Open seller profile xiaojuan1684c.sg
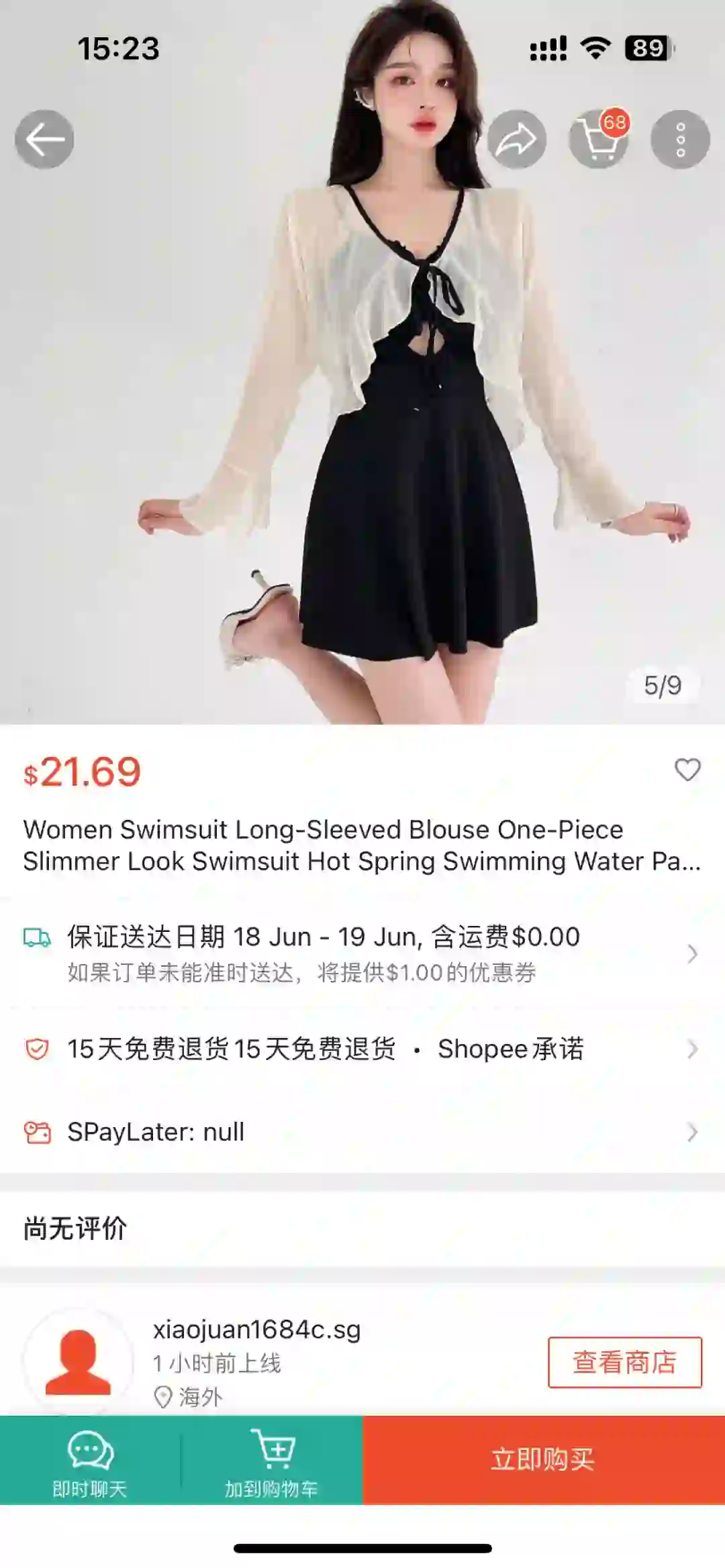725x1568 pixels. (256, 1329)
